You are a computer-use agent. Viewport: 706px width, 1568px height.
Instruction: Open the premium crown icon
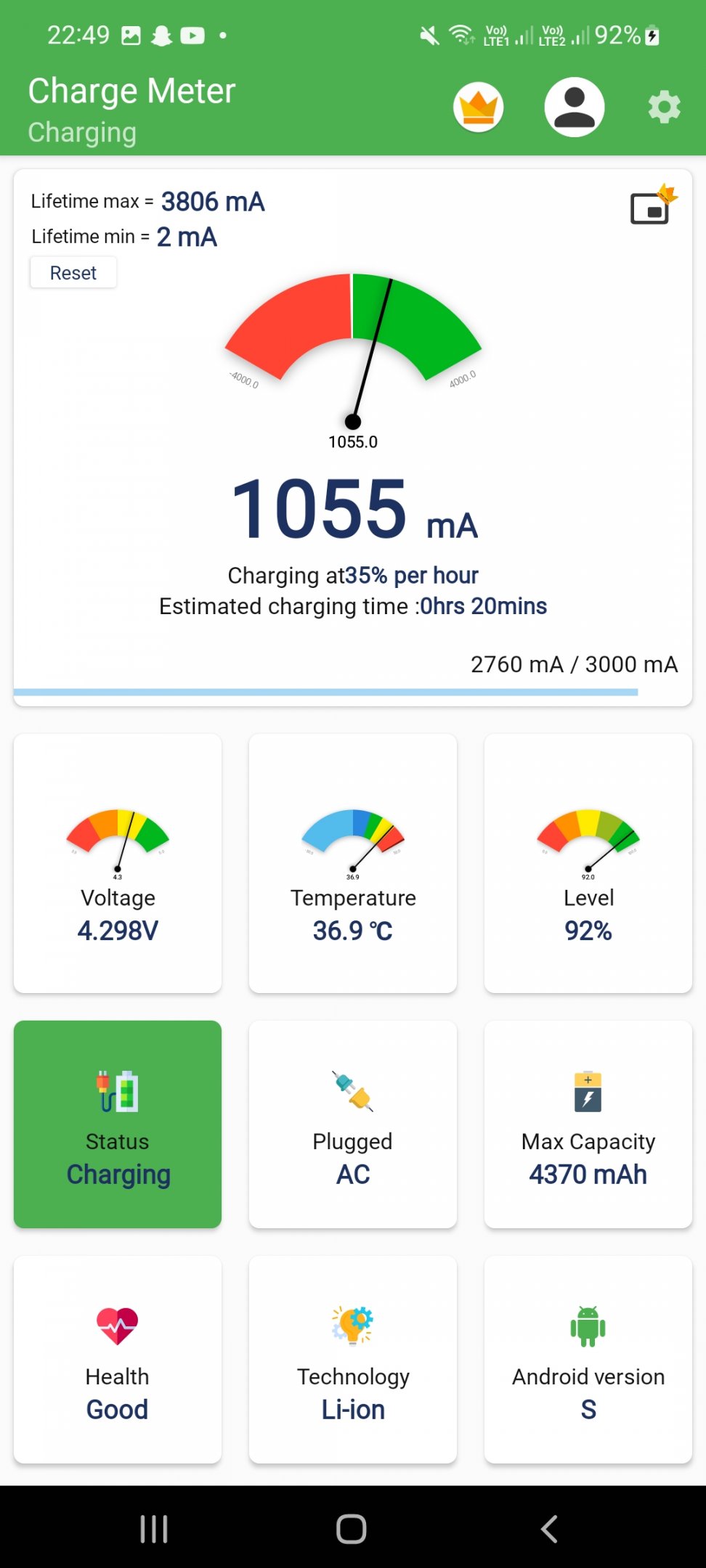[479, 107]
